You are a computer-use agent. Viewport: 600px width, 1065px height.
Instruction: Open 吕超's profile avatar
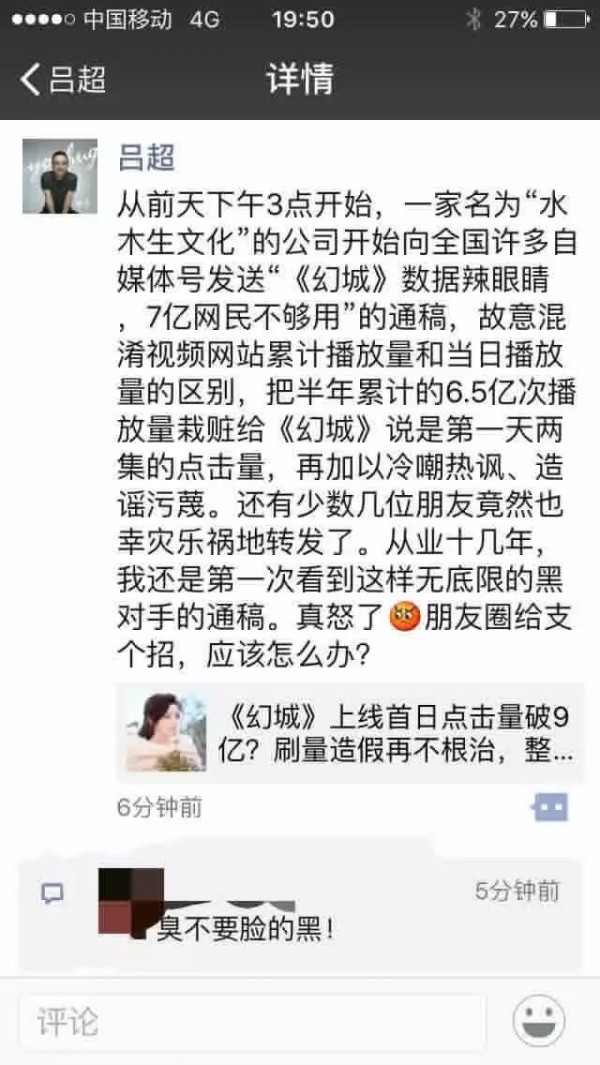pos(60,176)
